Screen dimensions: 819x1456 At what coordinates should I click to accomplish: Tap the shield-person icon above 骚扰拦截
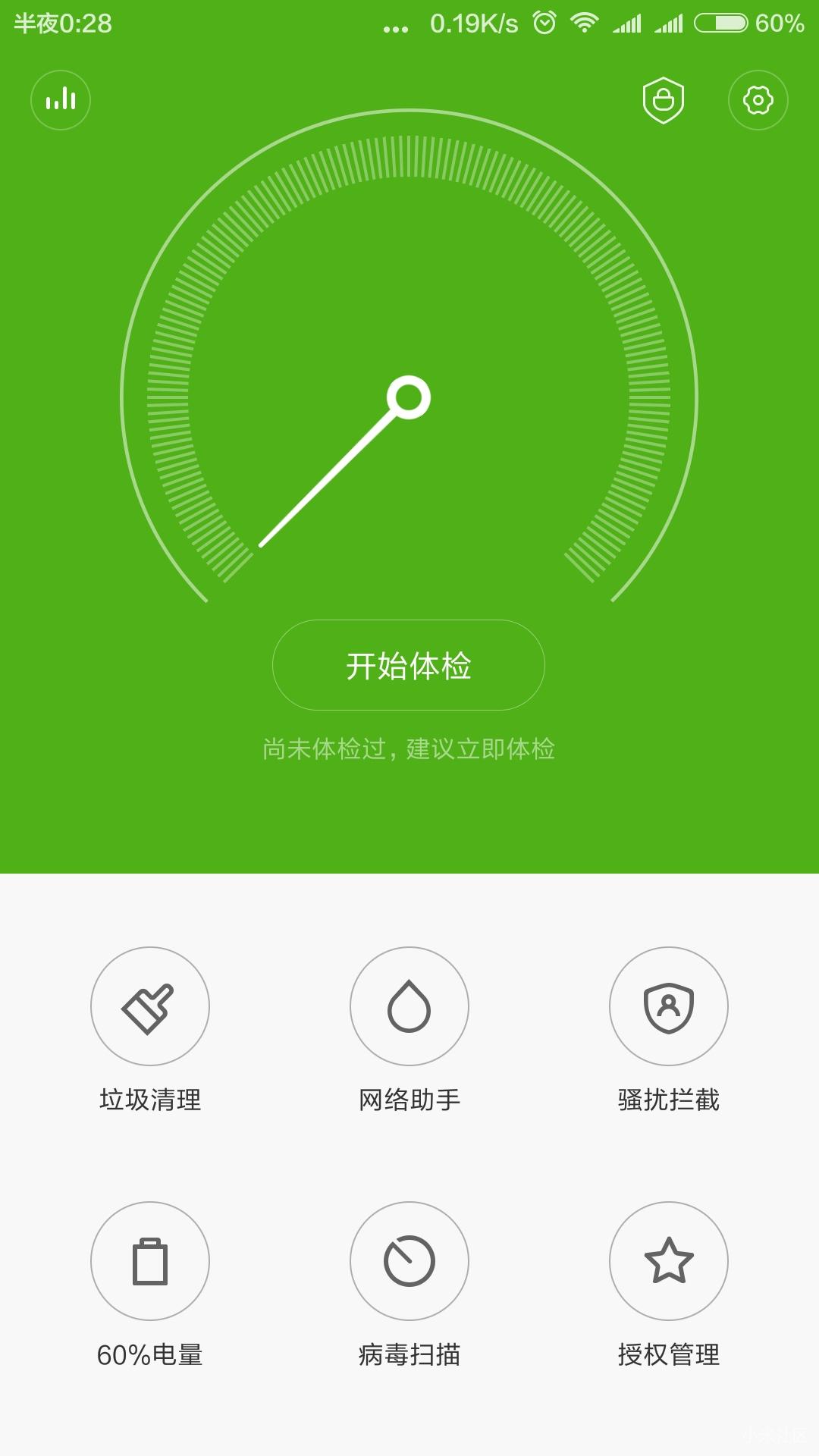click(668, 1006)
